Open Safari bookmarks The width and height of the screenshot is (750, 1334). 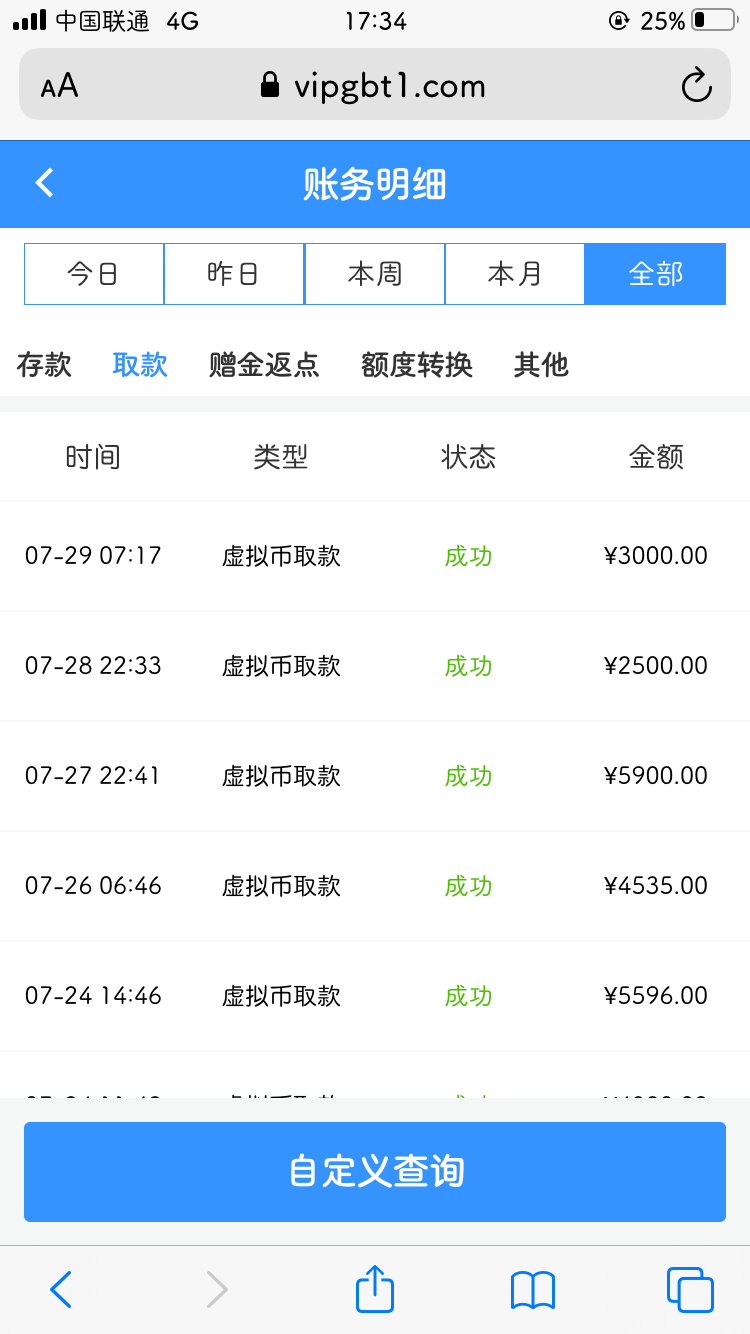point(532,1289)
